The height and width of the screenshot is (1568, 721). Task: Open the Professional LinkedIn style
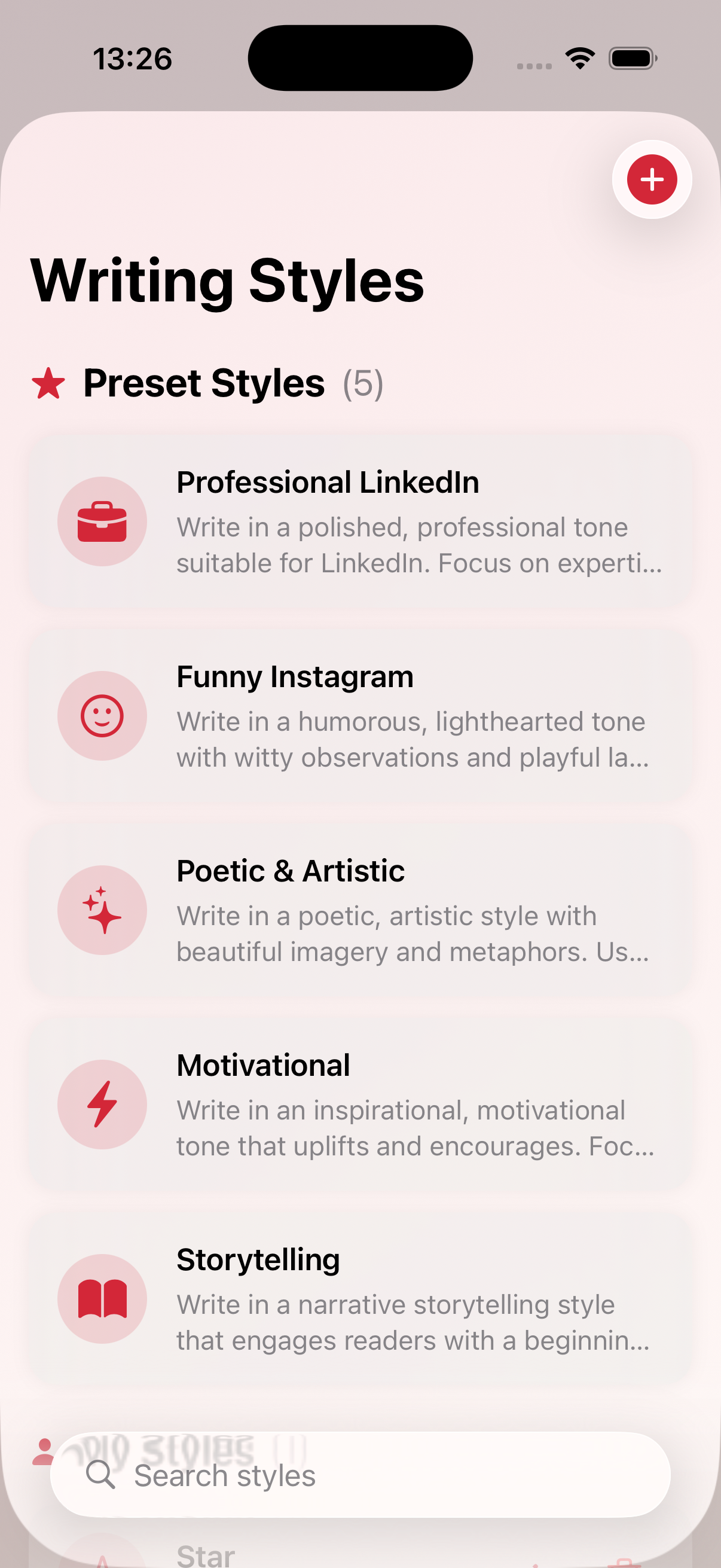tap(360, 521)
